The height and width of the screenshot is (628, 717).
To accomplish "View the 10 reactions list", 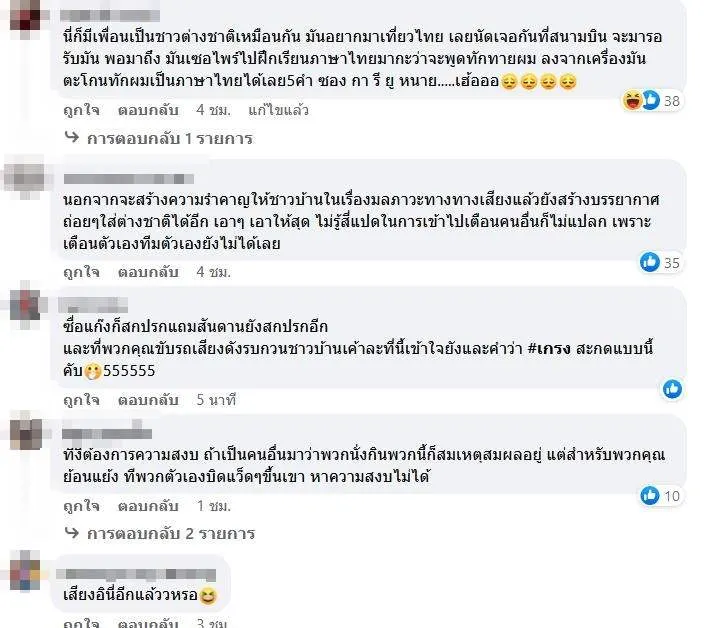I will pyautogui.click(x=660, y=495).
